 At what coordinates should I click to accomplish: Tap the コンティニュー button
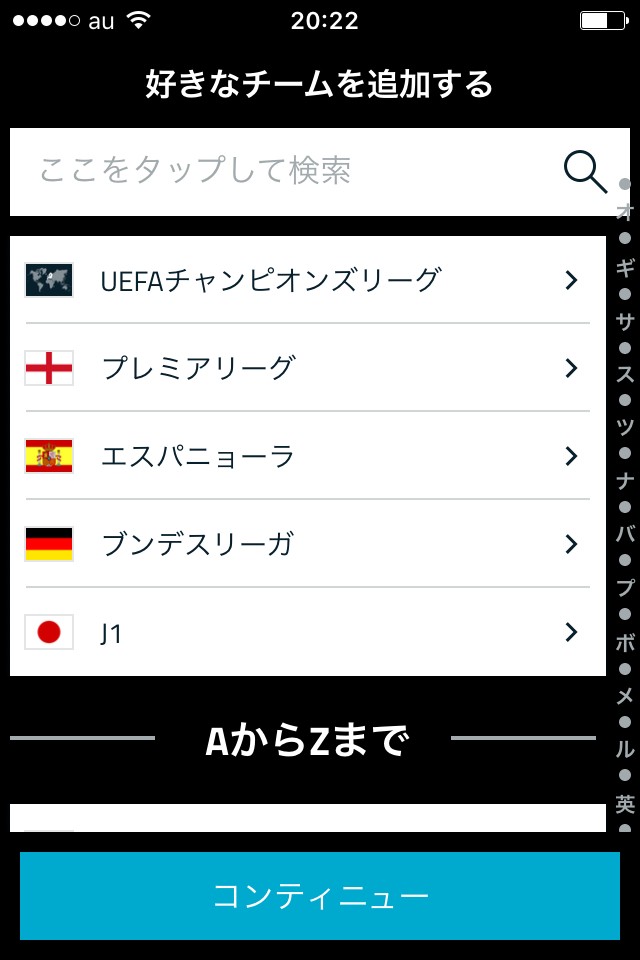point(320,896)
